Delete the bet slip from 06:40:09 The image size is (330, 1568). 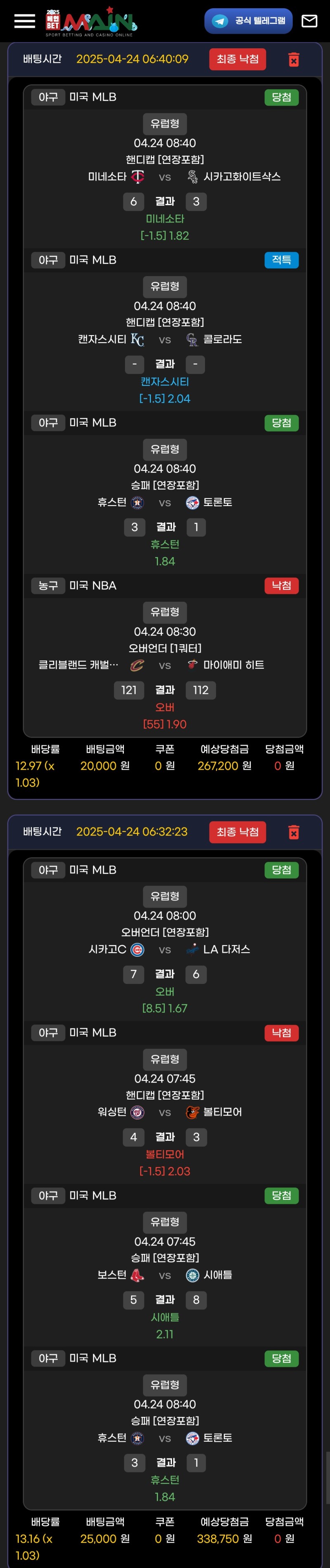pos(293,60)
